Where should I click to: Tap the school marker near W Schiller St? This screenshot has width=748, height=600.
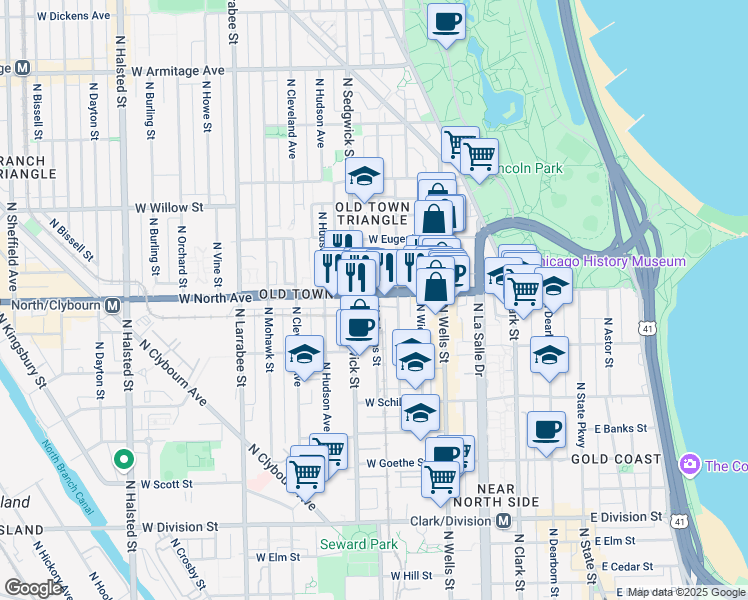420,413
